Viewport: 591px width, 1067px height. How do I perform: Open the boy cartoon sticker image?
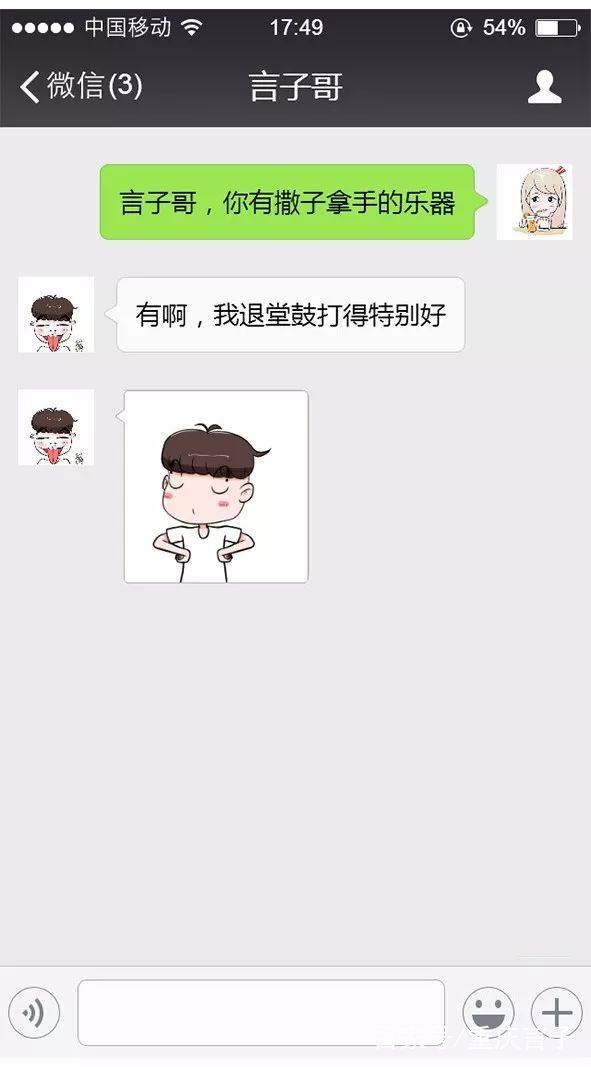pyautogui.click(x=216, y=487)
